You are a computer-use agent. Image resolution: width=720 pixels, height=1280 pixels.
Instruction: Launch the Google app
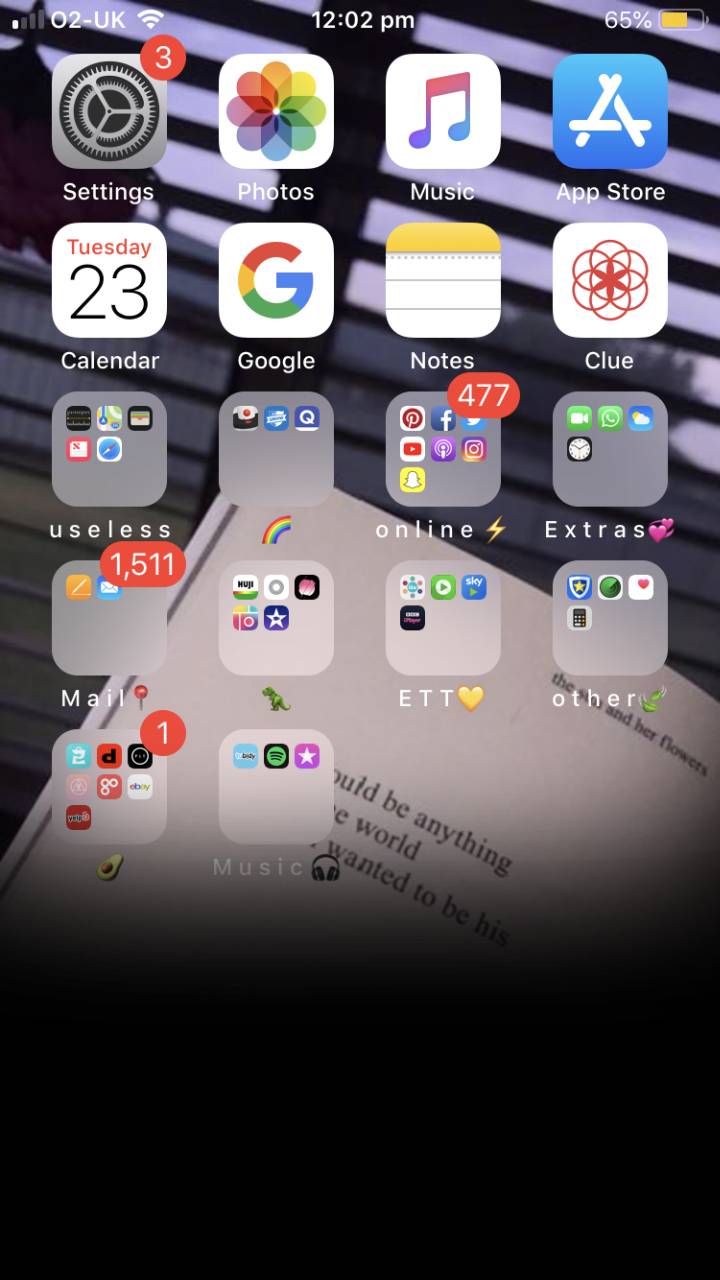point(276,280)
